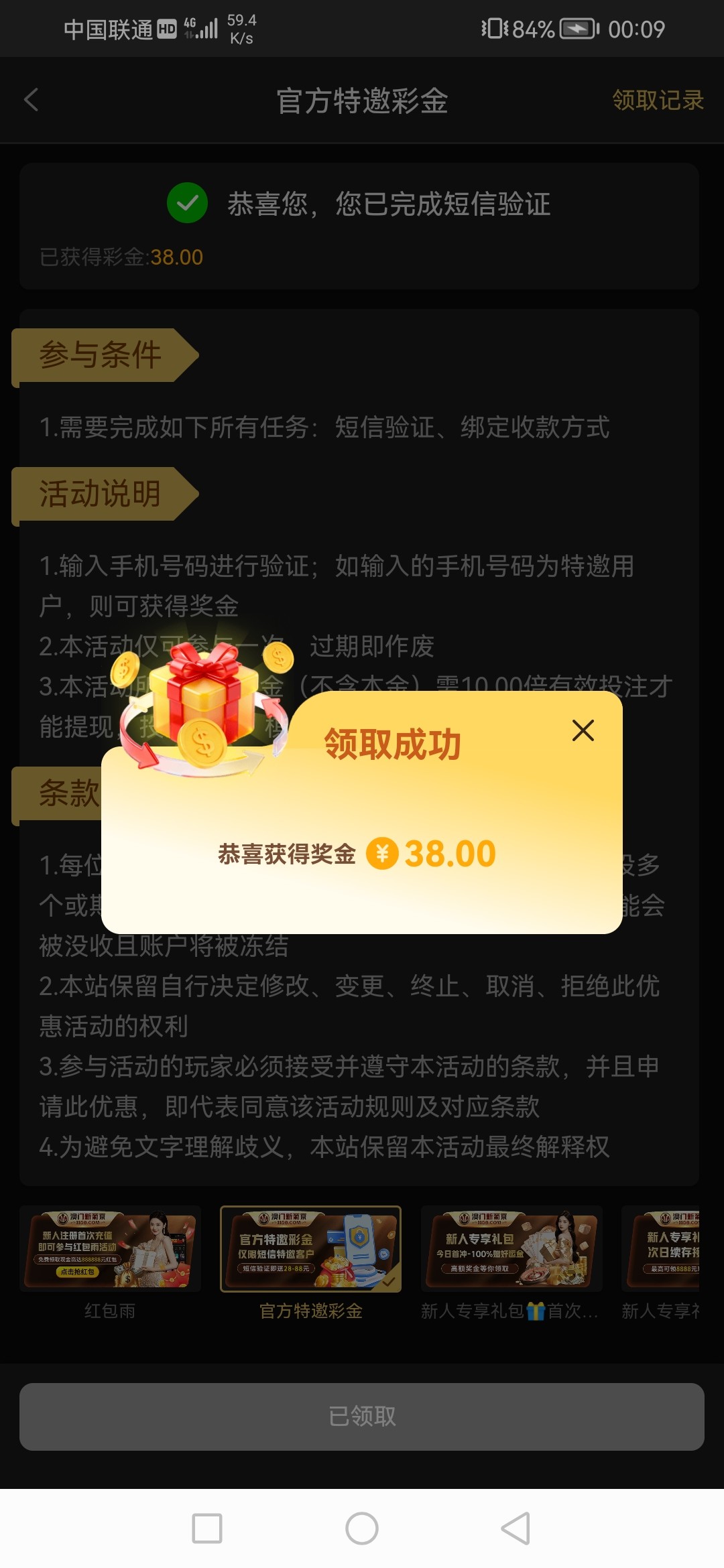Select the 官方特邀彩金 activity card
Screen dimensions: 724x1568
coord(311,1250)
